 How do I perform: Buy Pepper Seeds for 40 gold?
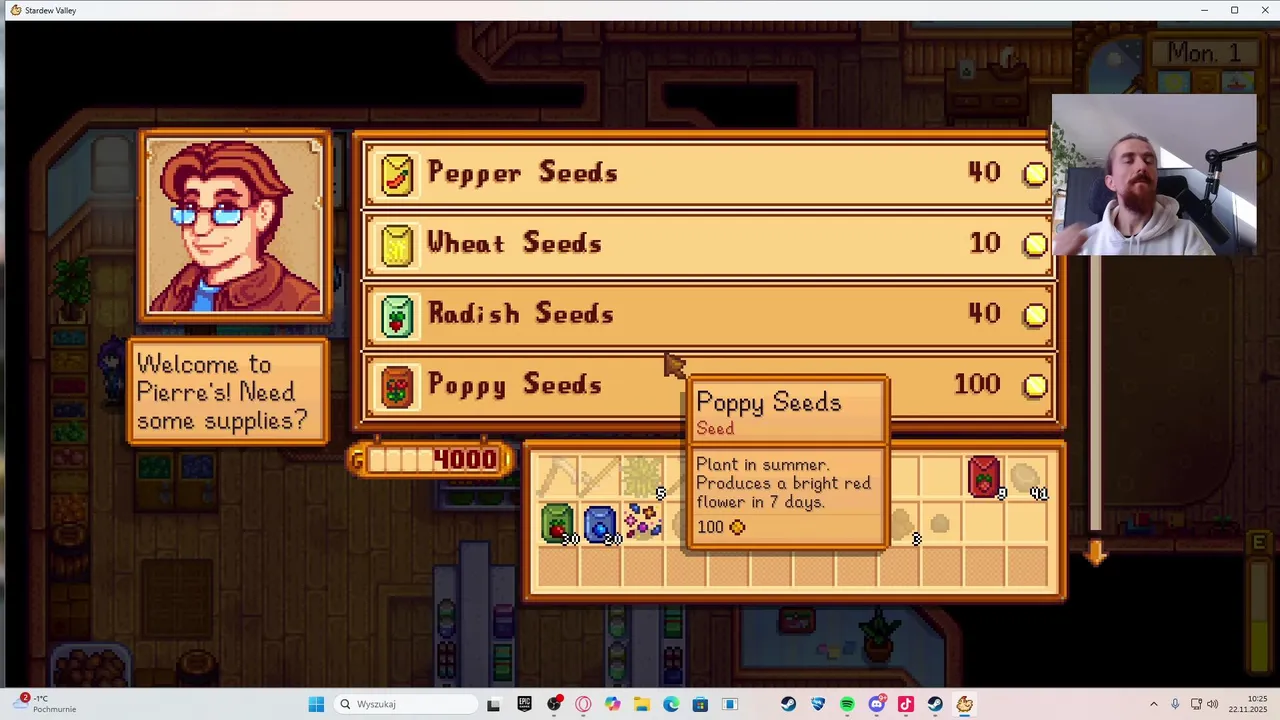[708, 173]
